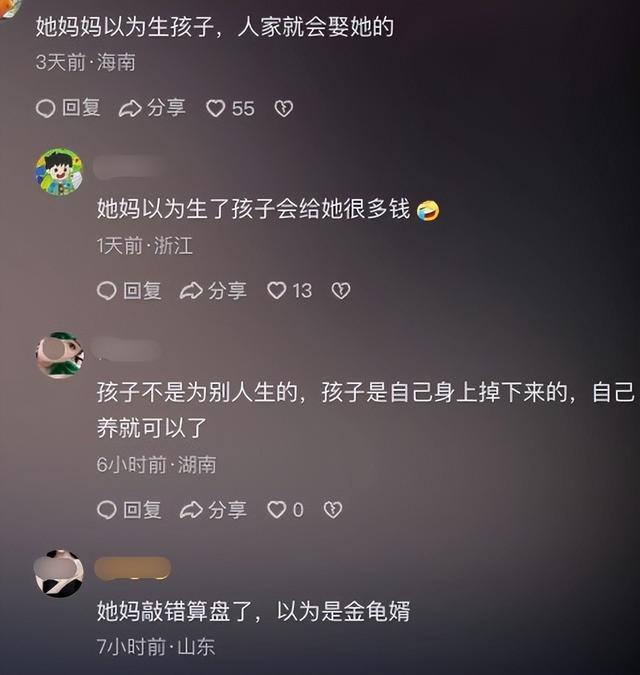The width and height of the screenshot is (640, 675).
Task: Dislike the comment posted from Hunan
Action: tap(333, 510)
